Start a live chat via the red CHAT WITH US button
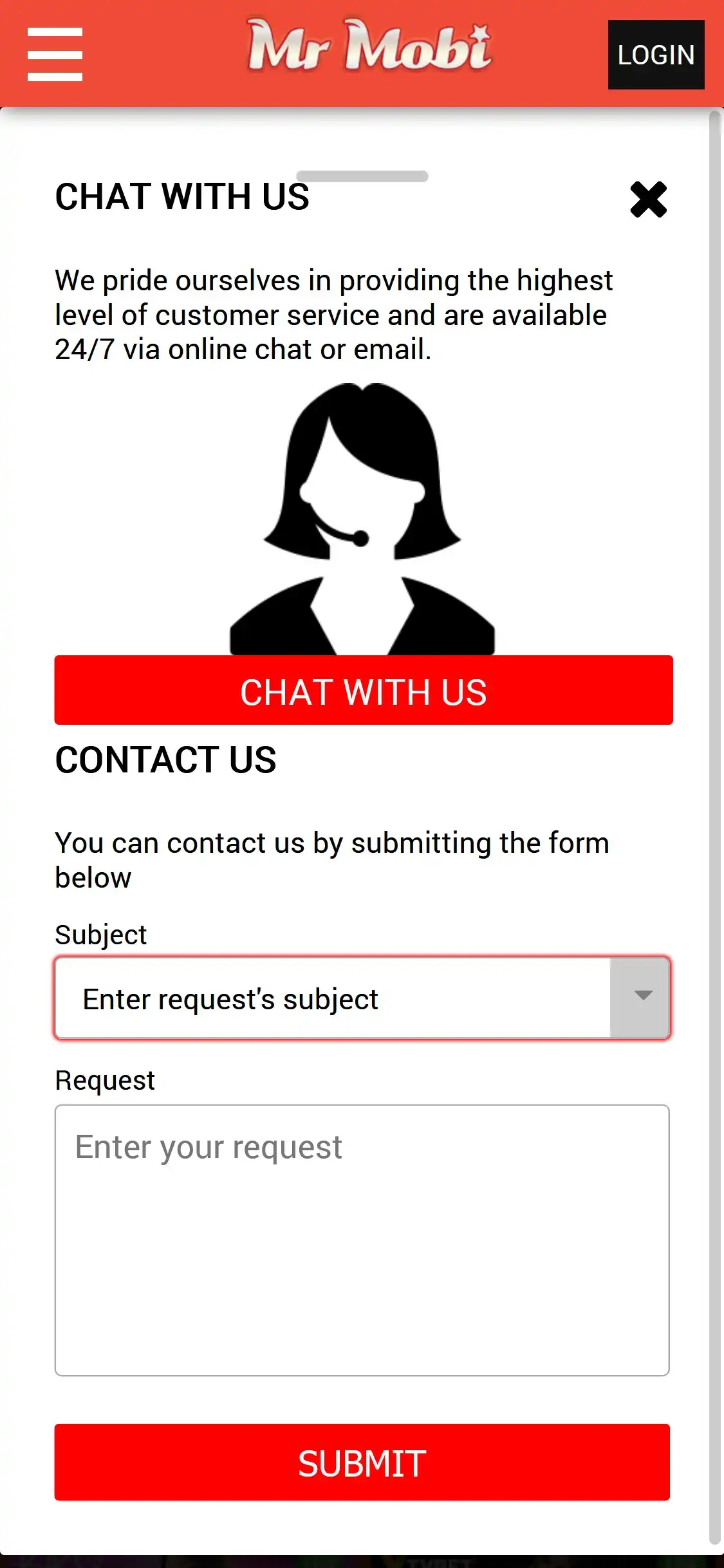The image size is (724, 1568). (x=364, y=691)
